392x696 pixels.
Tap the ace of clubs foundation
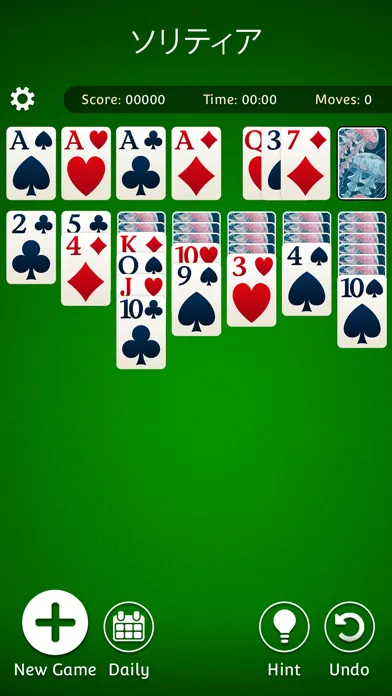[141, 163]
